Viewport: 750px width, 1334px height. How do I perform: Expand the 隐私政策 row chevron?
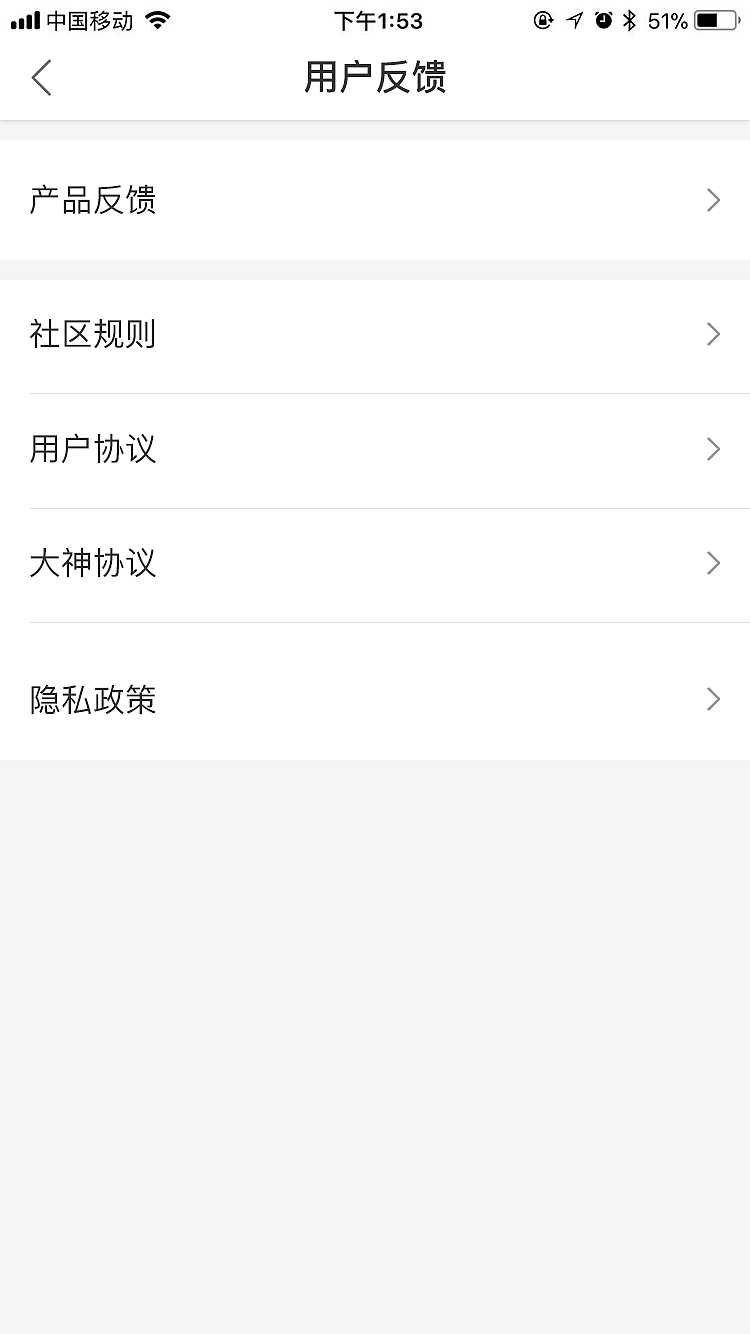[713, 699]
